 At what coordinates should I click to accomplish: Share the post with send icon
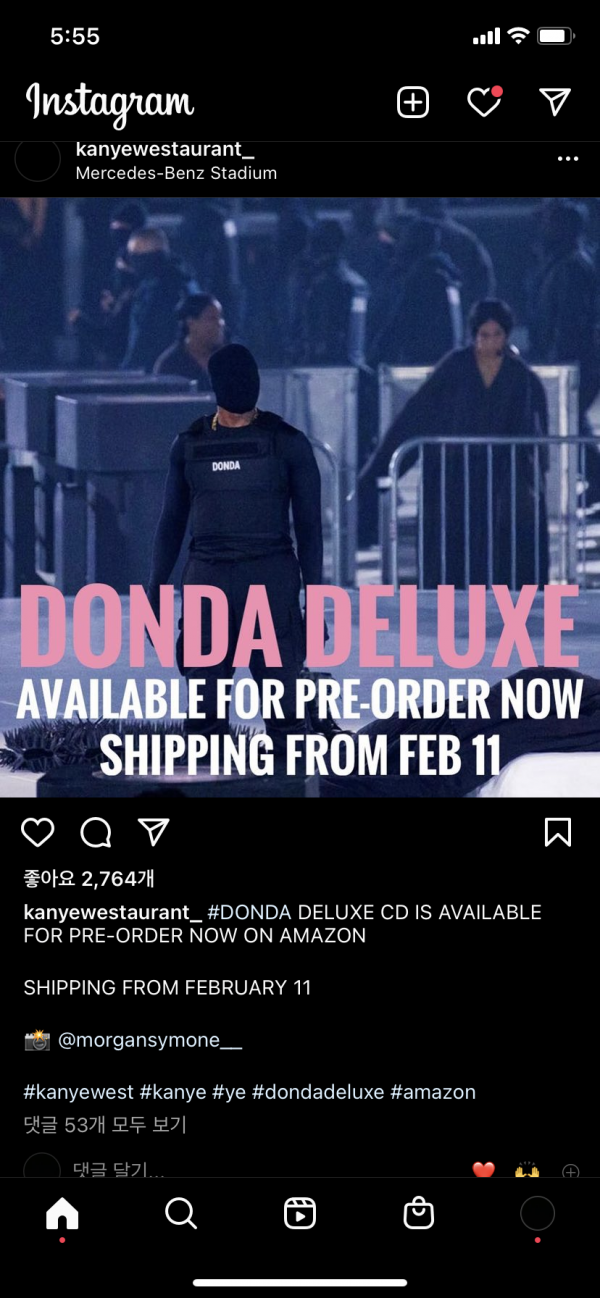(153, 832)
